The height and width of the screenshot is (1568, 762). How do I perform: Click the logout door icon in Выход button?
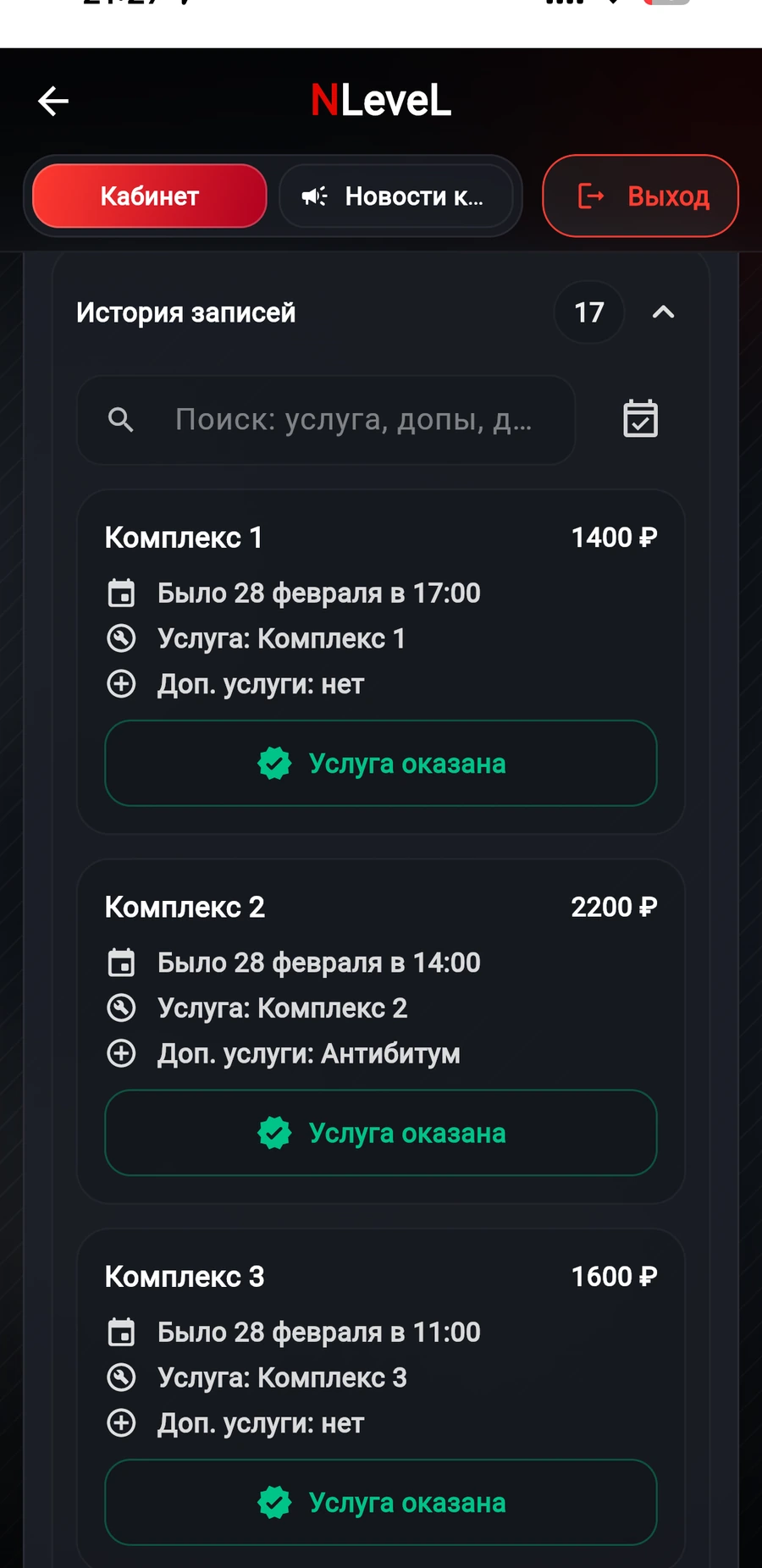coord(591,196)
